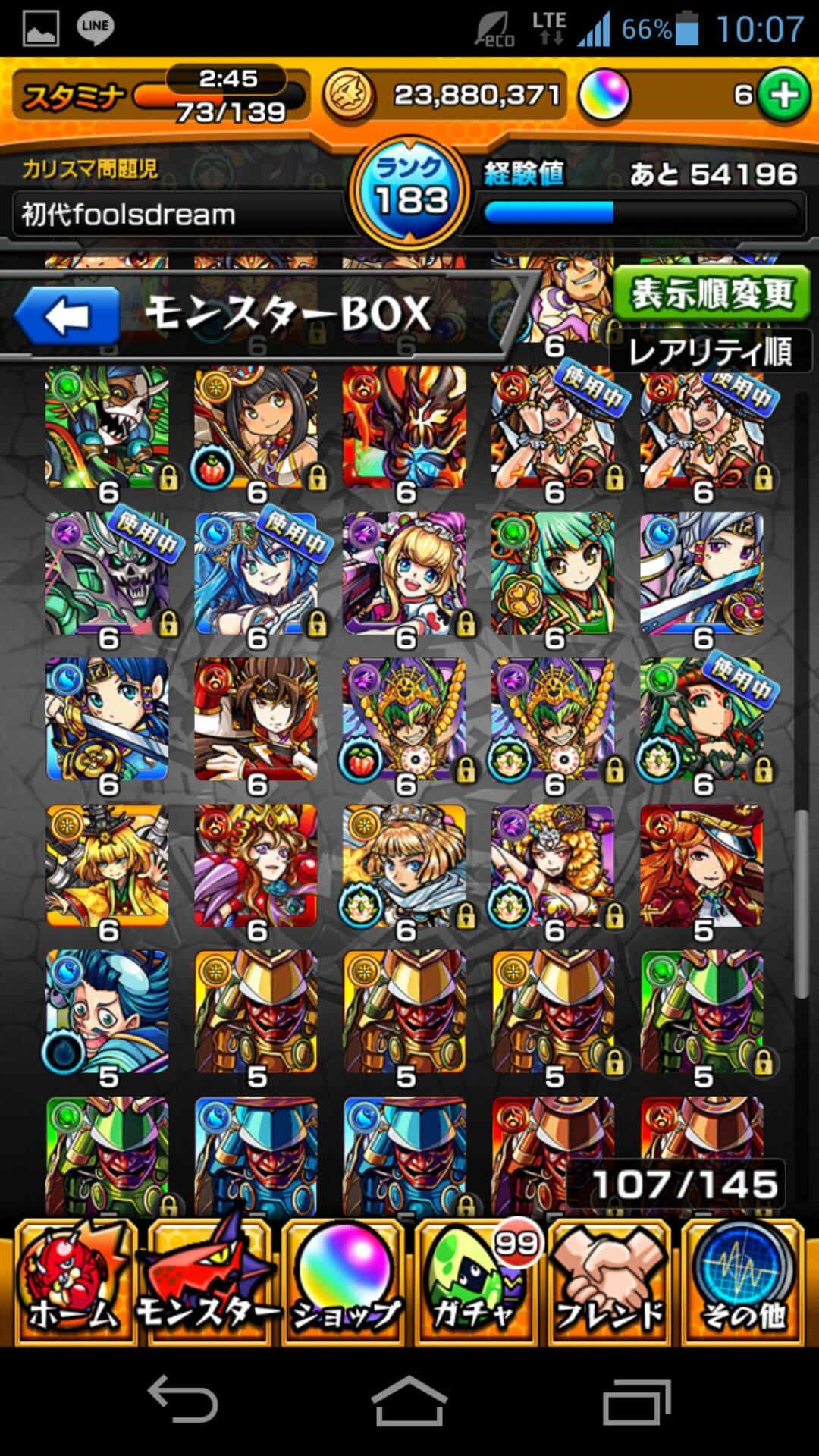The image size is (819, 1456).
Task: Open the red-haired captain rarity 5 monster
Action: [701, 867]
